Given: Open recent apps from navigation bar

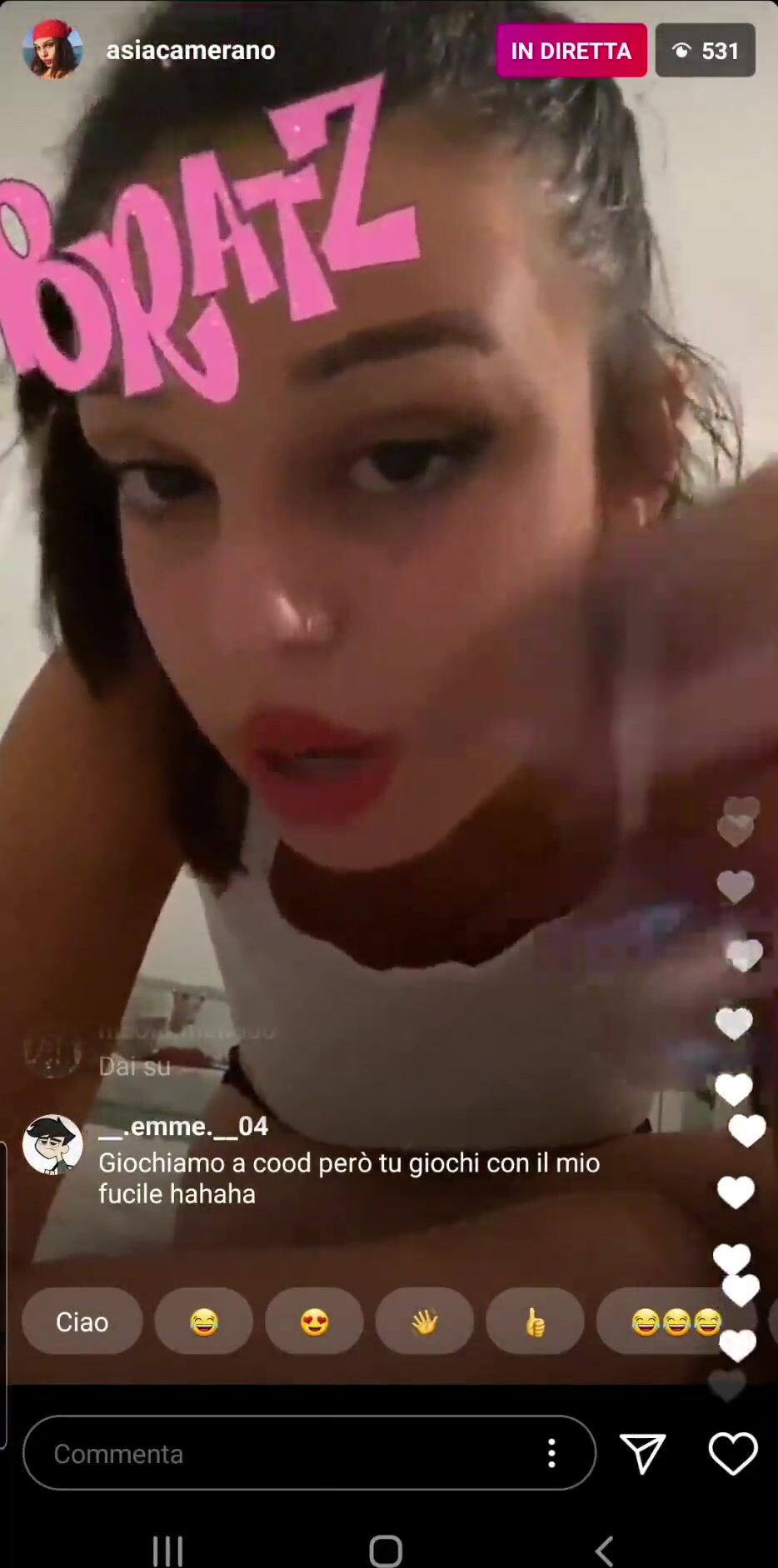Looking at the screenshot, I should [x=167, y=1551].
